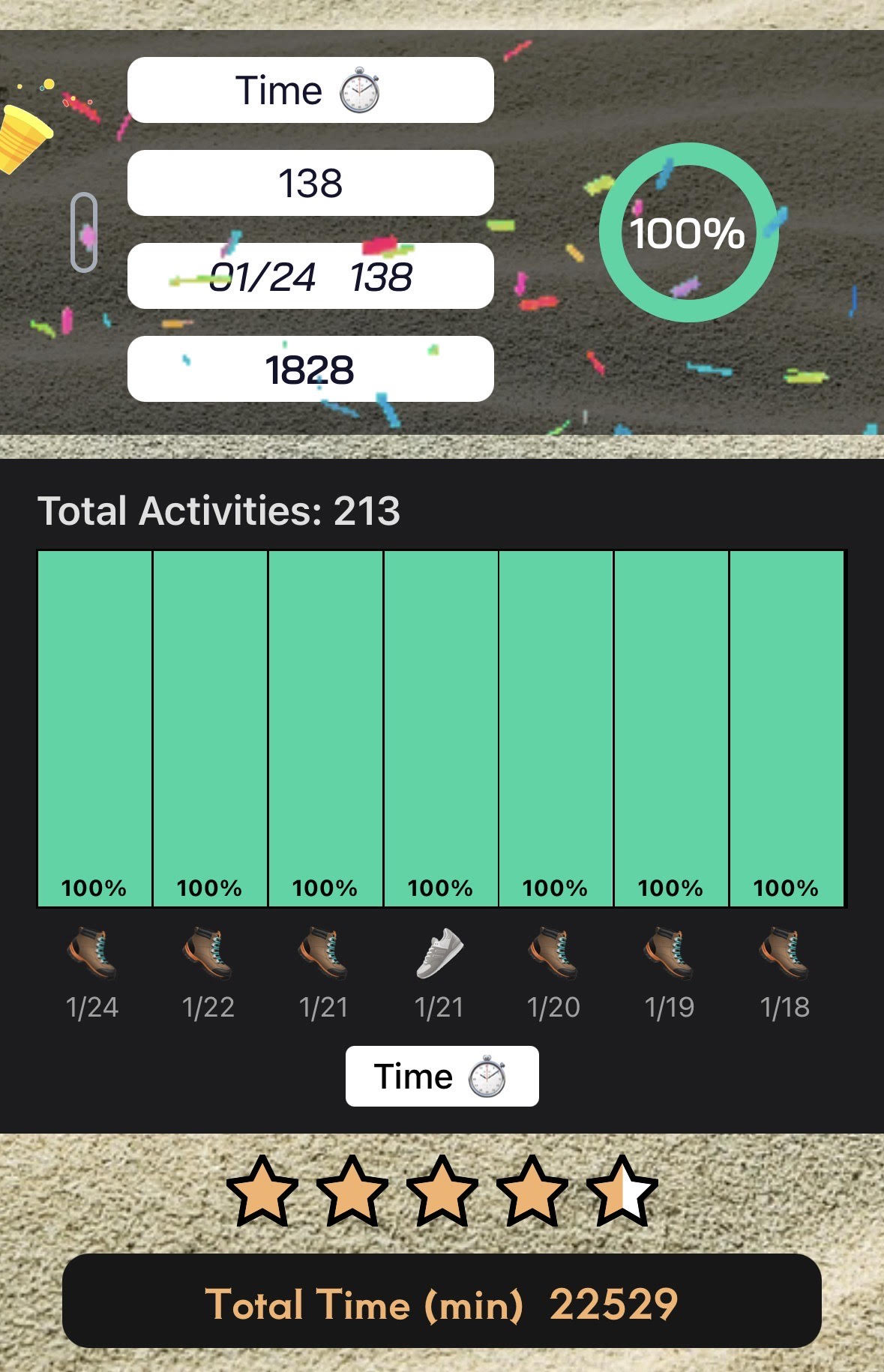Tap the paperclip marker on the left edge
The image size is (884, 1372).
pos(85,231)
